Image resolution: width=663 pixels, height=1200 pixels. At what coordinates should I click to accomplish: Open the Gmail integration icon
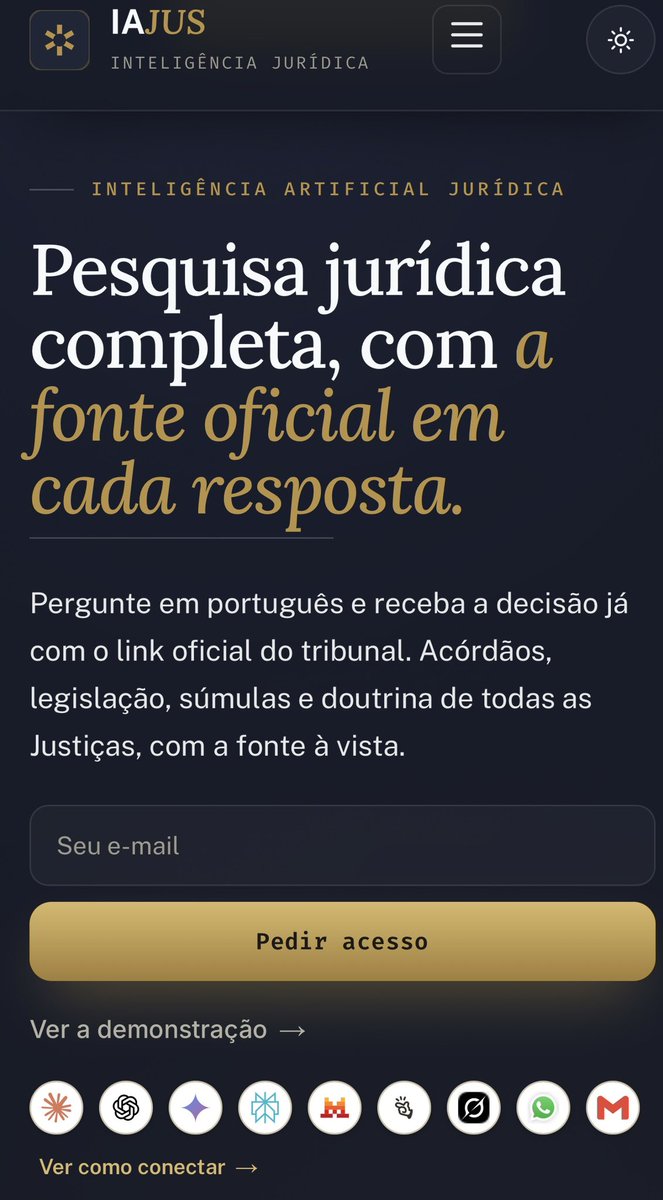point(613,1107)
